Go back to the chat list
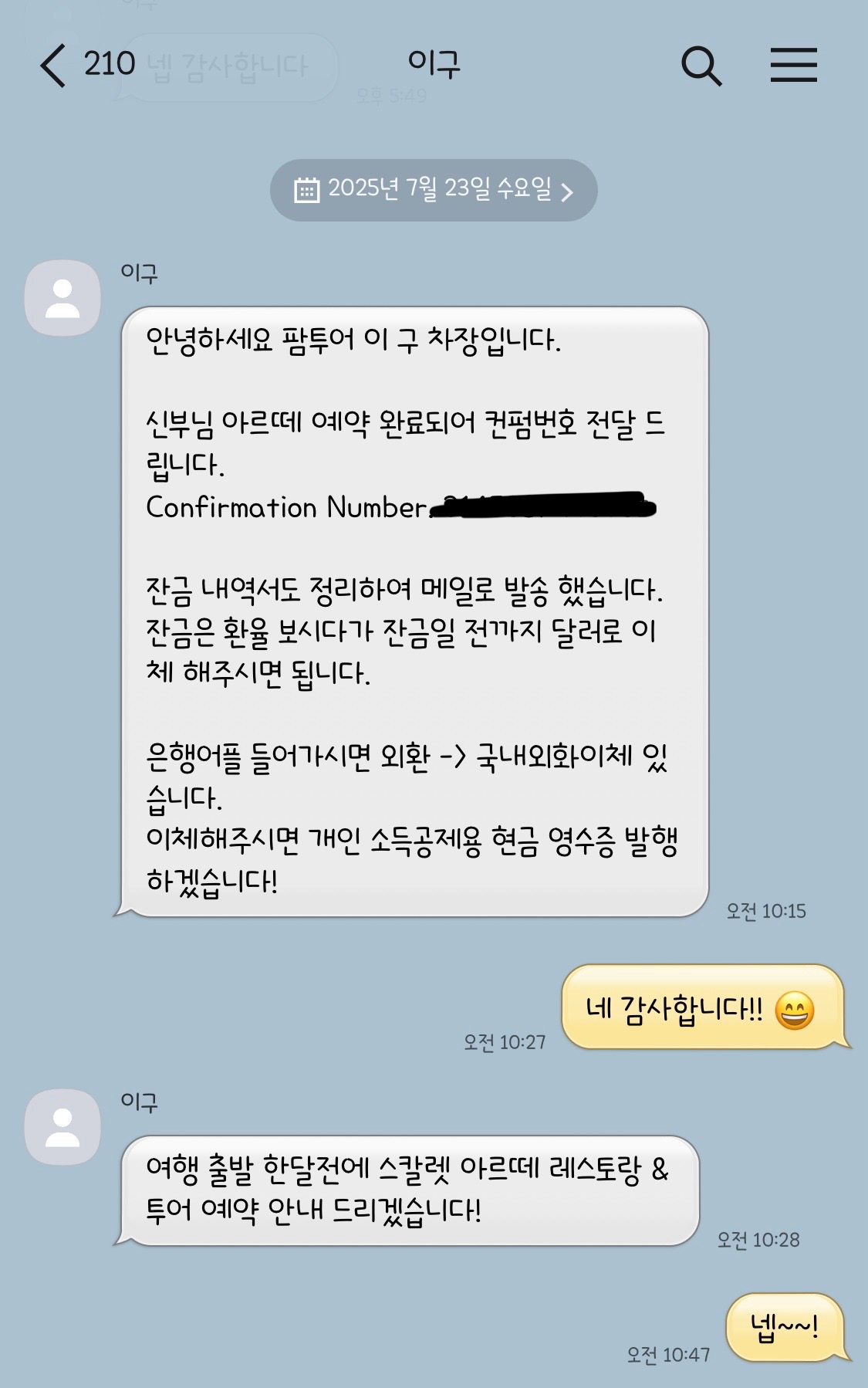Screen dimensions: 868x1388 click(x=54, y=65)
